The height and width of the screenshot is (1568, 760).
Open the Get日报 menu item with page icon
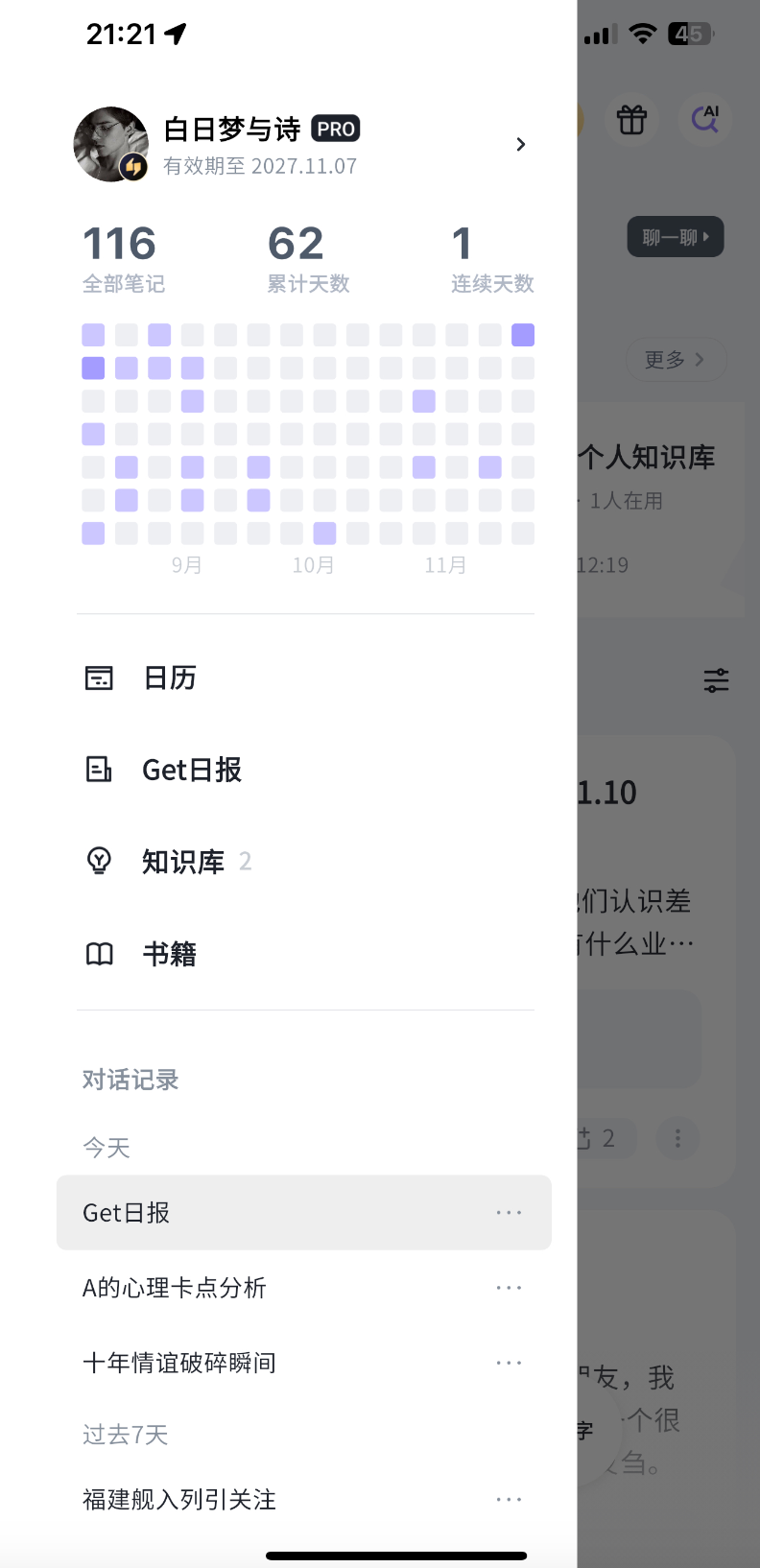click(191, 770)
